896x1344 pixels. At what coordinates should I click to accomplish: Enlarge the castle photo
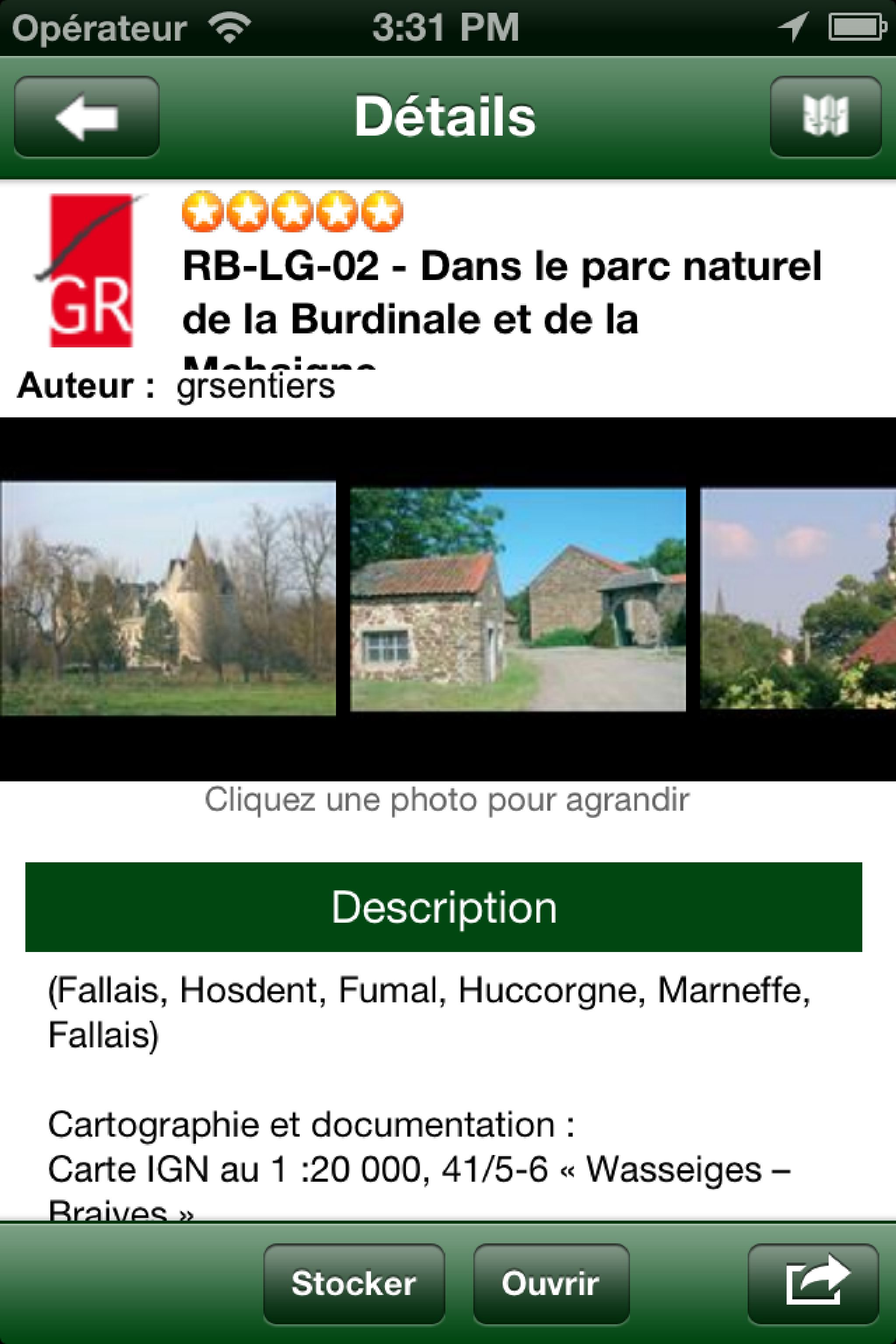(168, 598)
